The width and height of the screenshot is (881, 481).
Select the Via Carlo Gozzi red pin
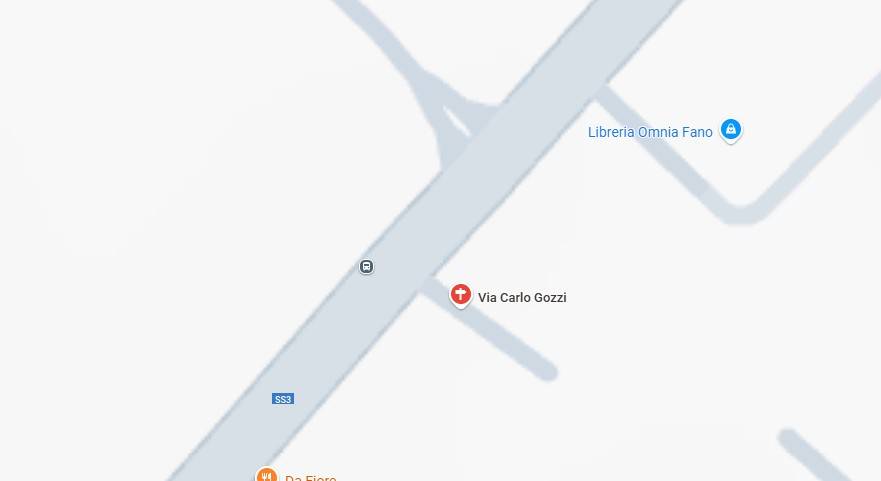coord(460,294)
